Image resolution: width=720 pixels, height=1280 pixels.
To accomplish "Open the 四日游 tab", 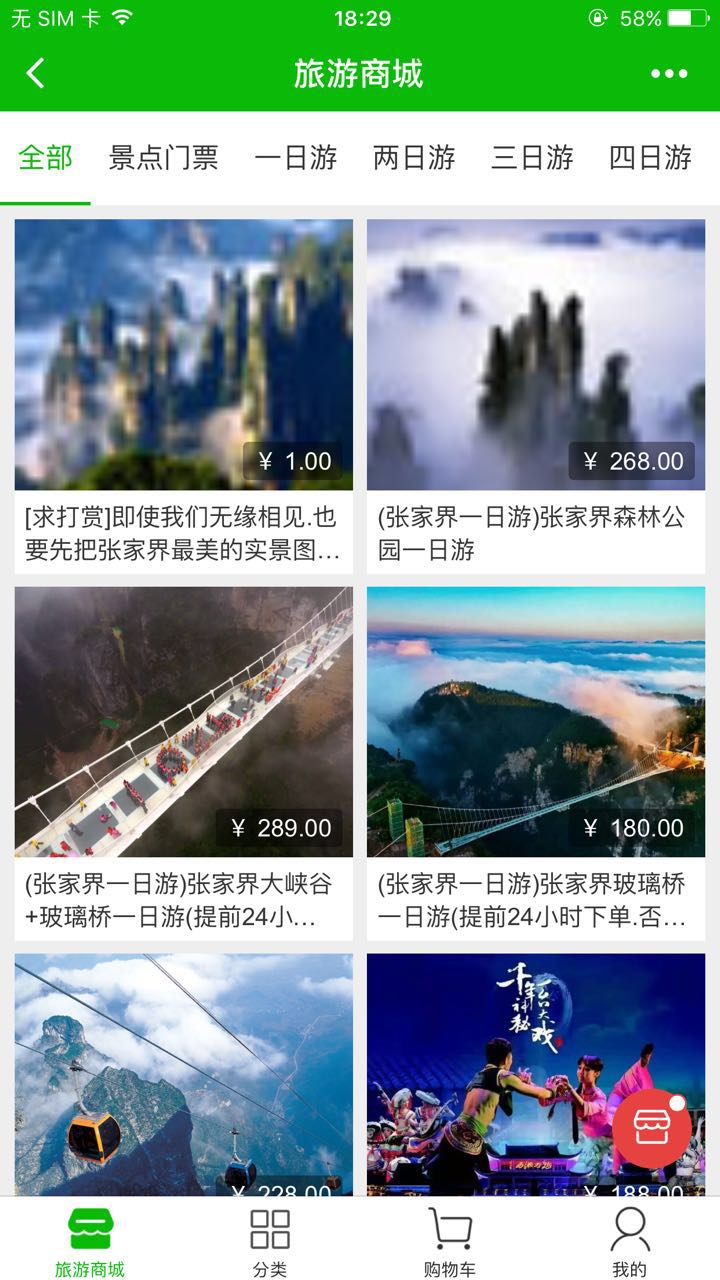I will click(x=650, y=158).
